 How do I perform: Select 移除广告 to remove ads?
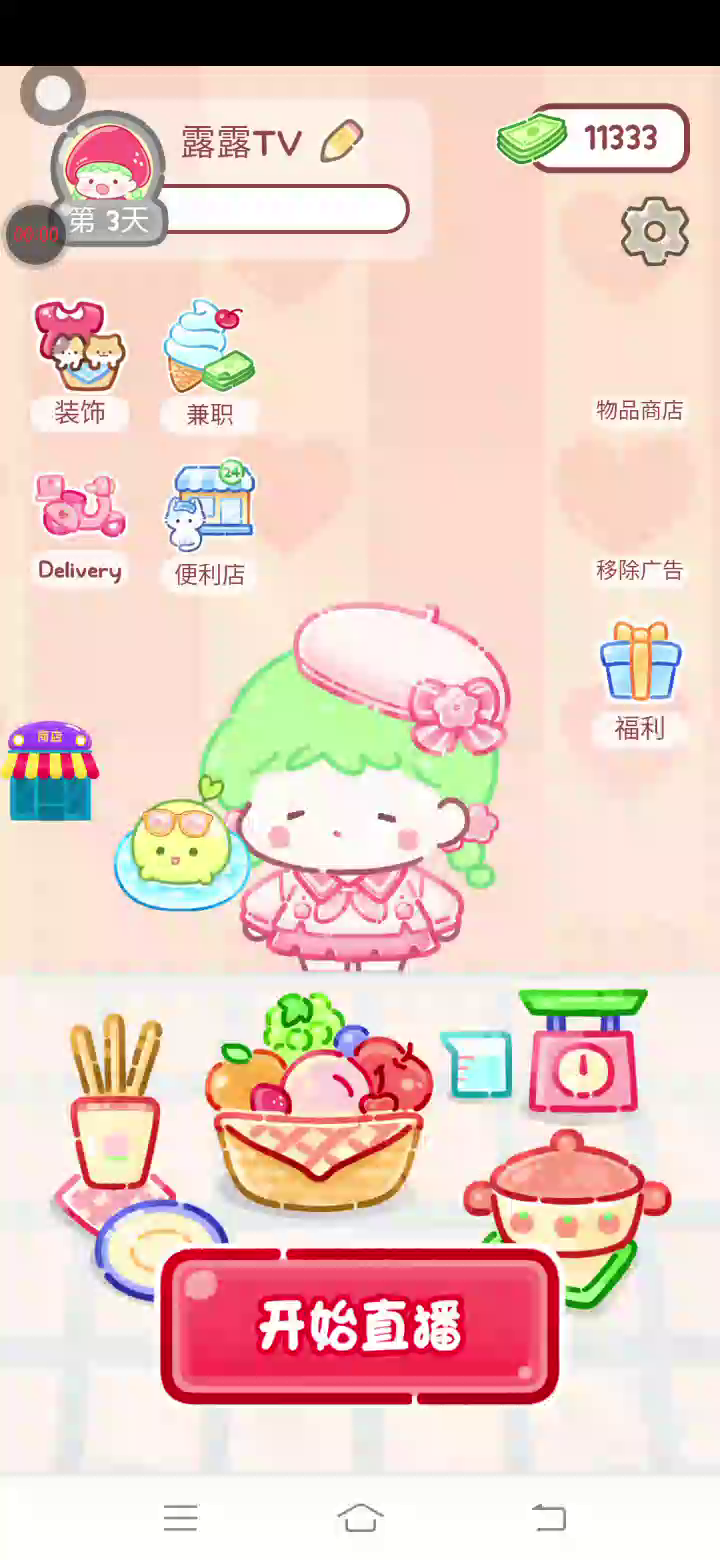[x=639, y=570]
